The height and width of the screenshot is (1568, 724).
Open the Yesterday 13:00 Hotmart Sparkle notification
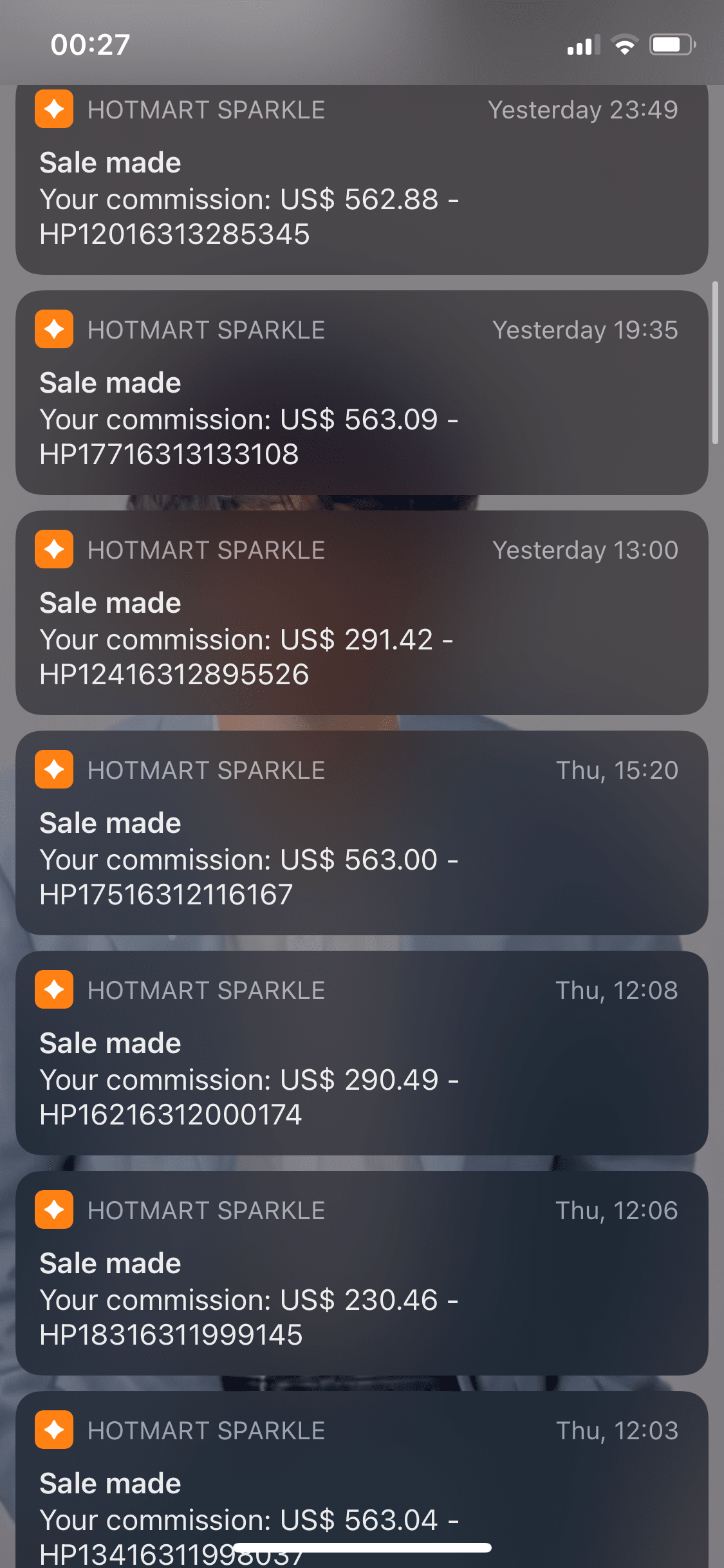click(x=362, y=613)
